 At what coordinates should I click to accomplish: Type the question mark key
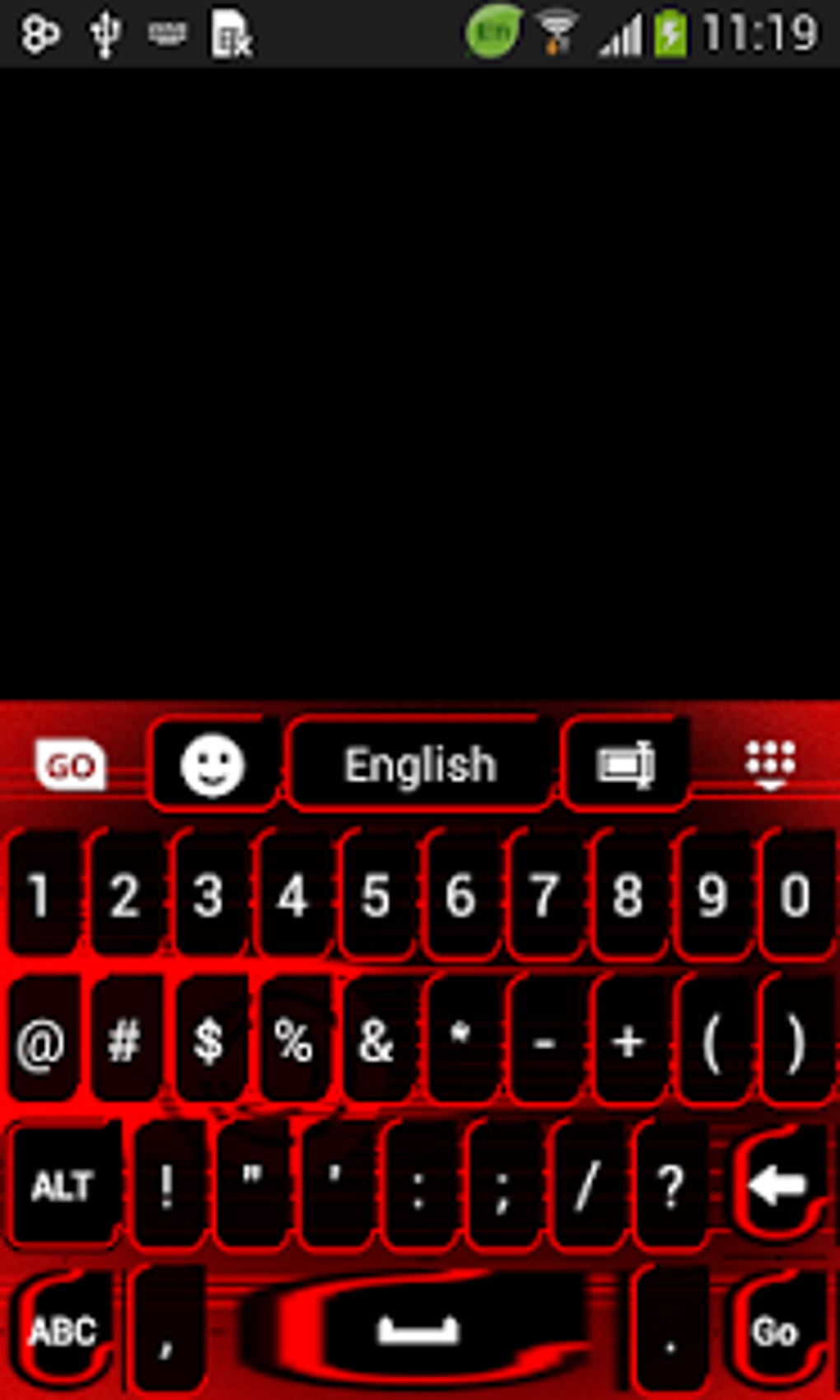(671, 1186)
